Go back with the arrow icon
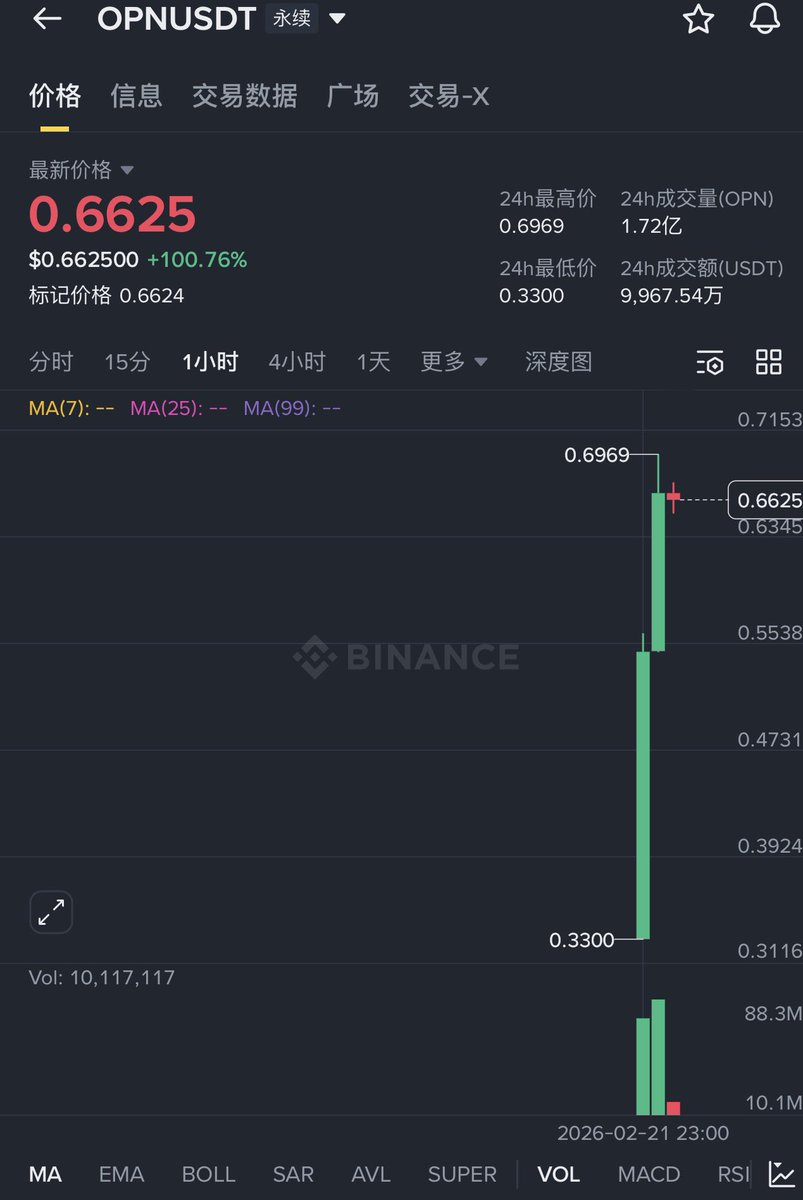 point(47,19)
